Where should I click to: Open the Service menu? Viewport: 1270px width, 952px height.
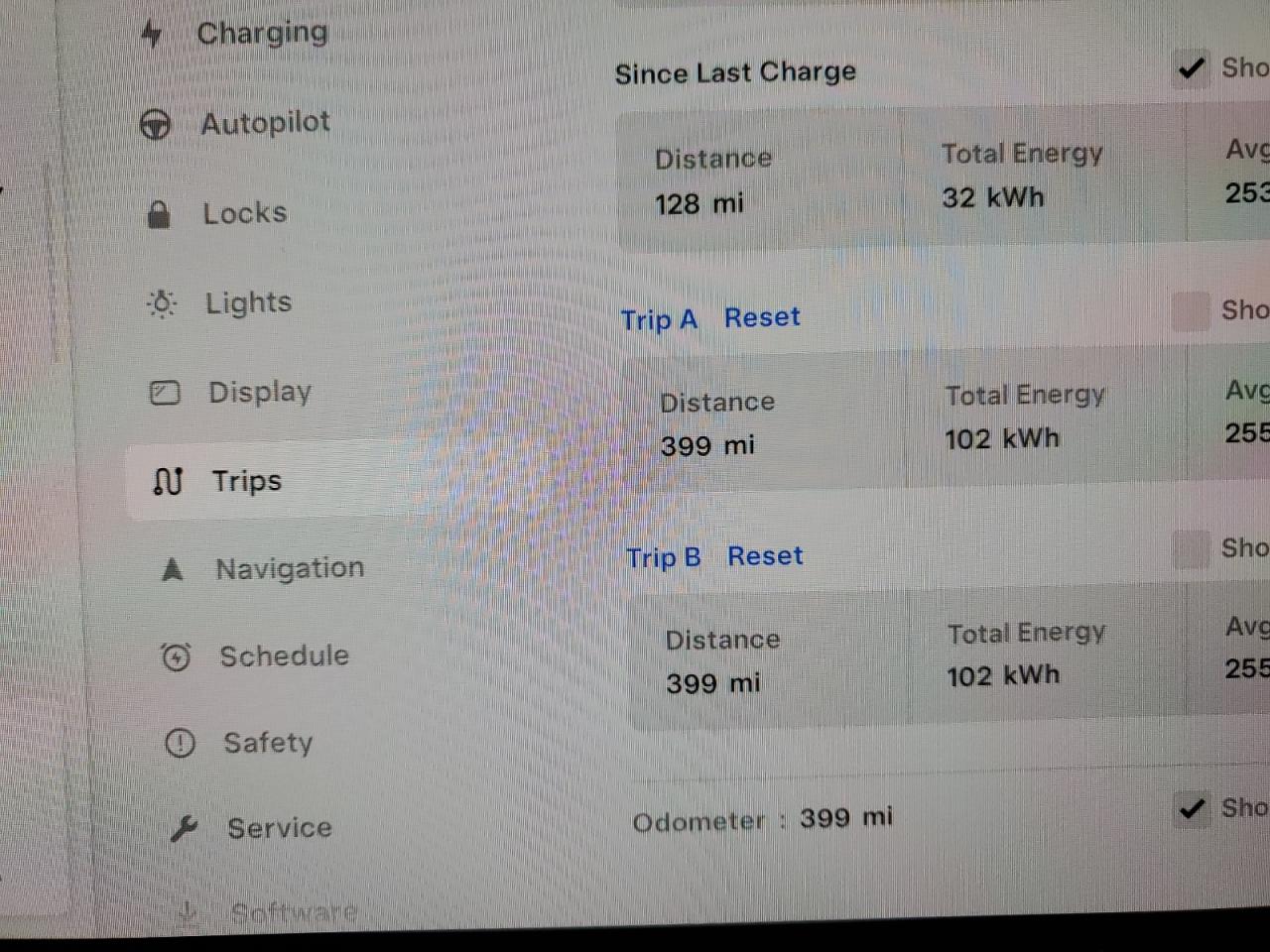point(279,828)
